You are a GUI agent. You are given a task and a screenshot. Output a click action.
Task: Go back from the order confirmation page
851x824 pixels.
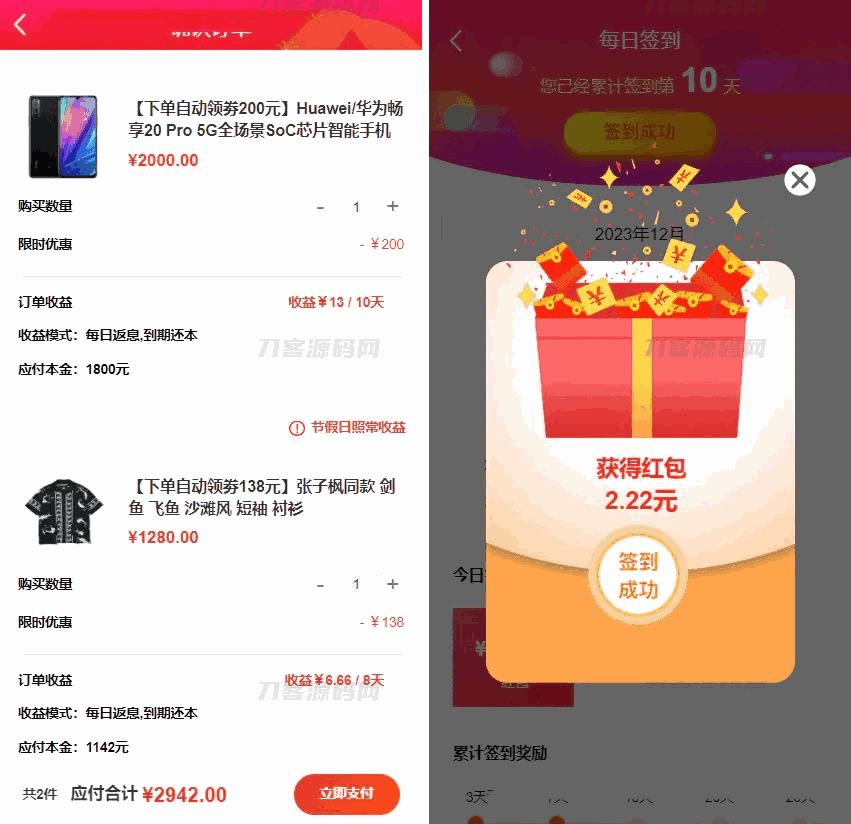tap(20, 24)
